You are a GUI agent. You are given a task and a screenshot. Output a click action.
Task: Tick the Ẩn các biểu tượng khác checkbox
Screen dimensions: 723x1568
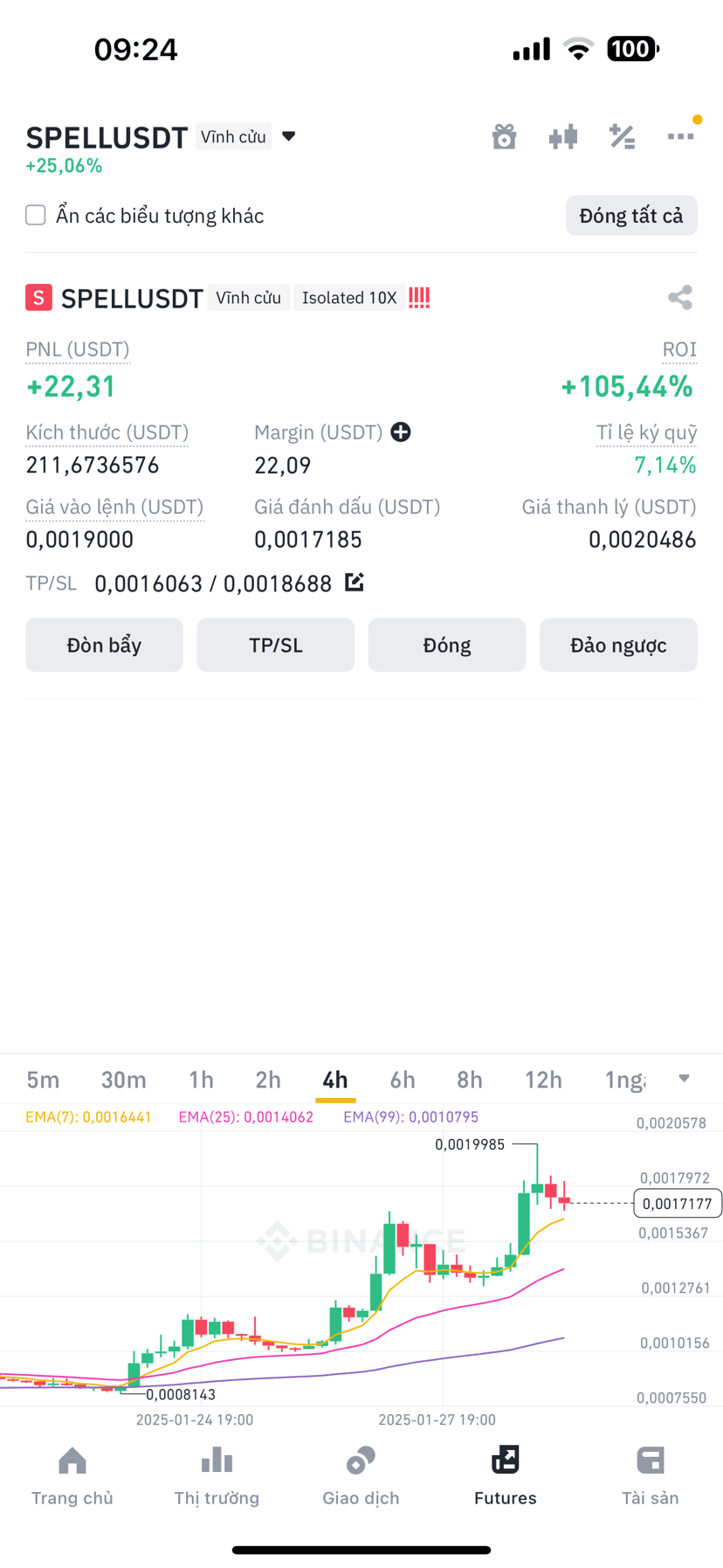pyautogui.click(x=36, y=215)
